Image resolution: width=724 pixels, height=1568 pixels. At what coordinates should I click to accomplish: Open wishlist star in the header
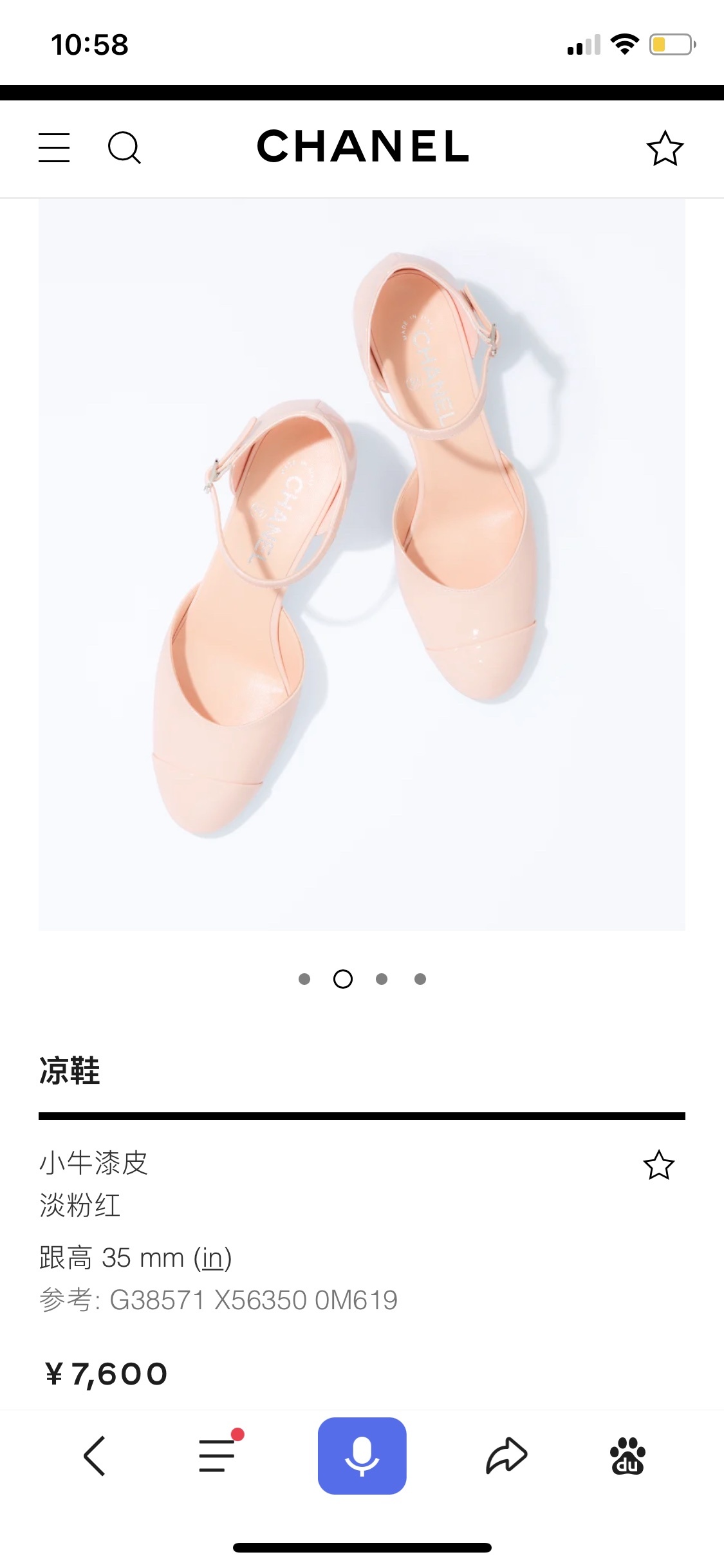(664, 148)
